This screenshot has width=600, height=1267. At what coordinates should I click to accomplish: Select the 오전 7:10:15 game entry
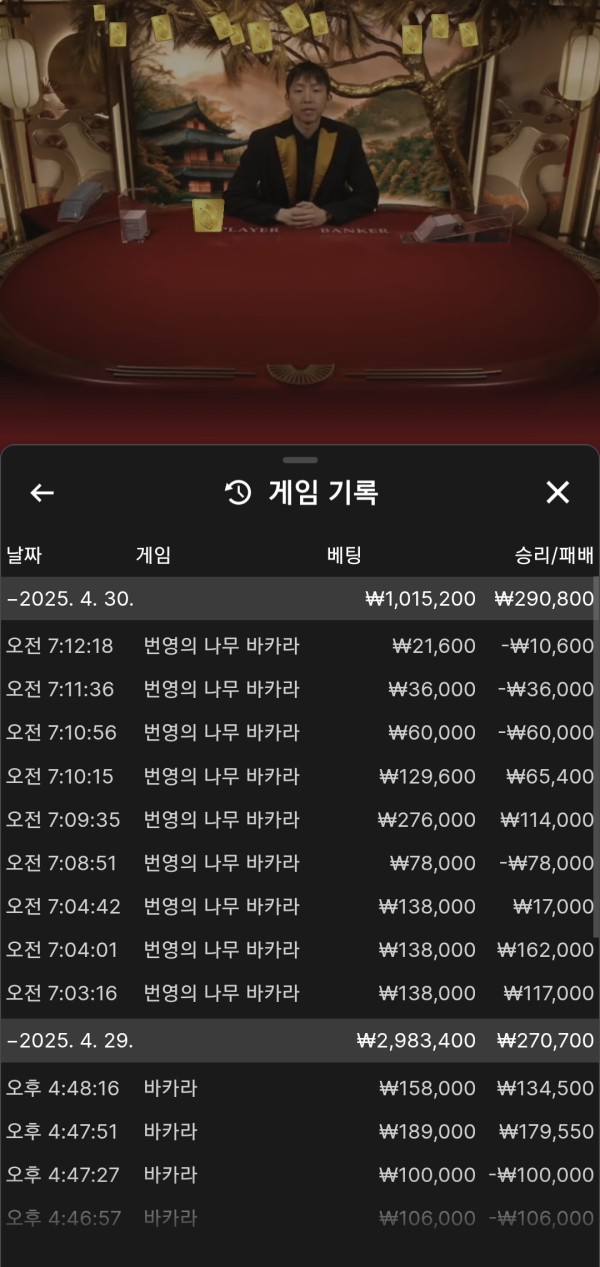tap(299, 776)
